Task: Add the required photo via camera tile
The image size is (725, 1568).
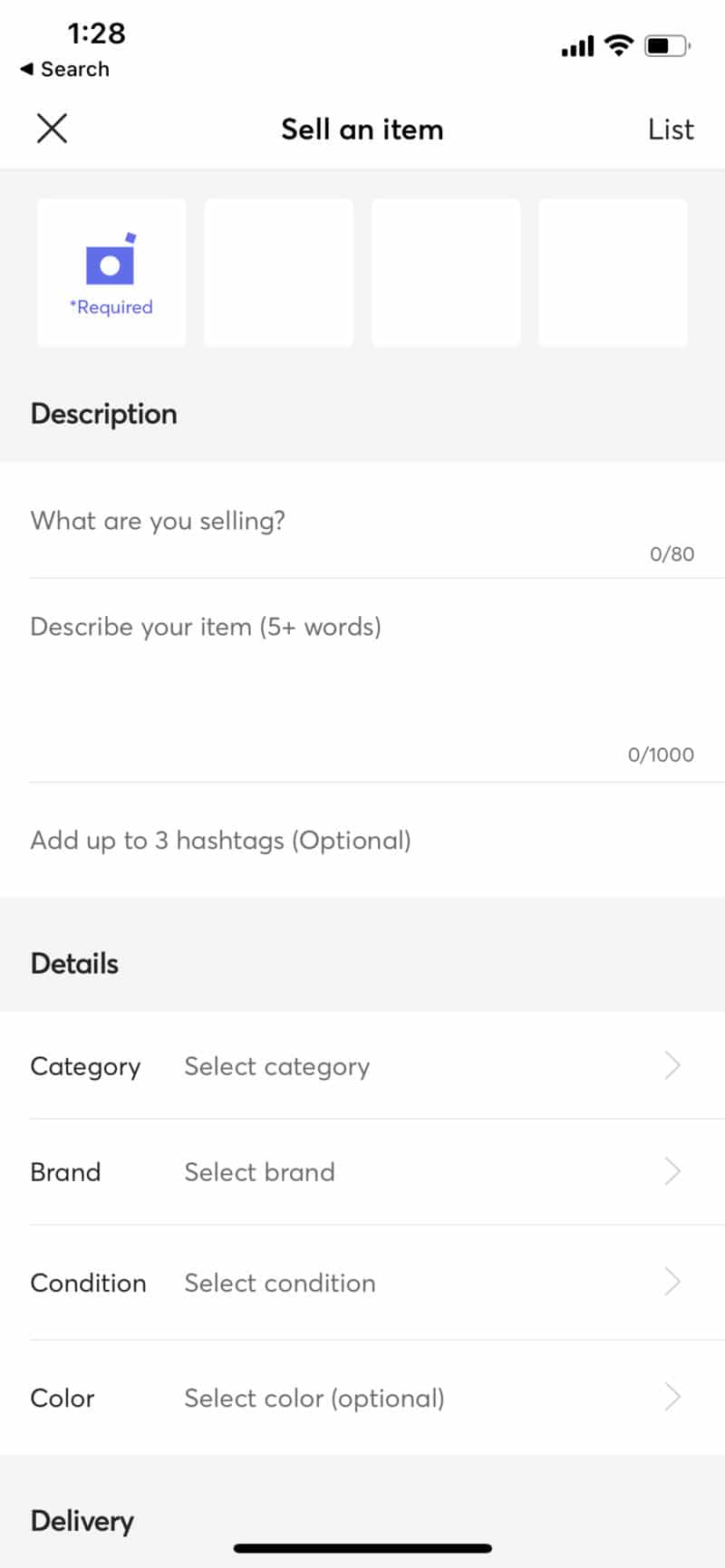Action: [x=111, y=273]
